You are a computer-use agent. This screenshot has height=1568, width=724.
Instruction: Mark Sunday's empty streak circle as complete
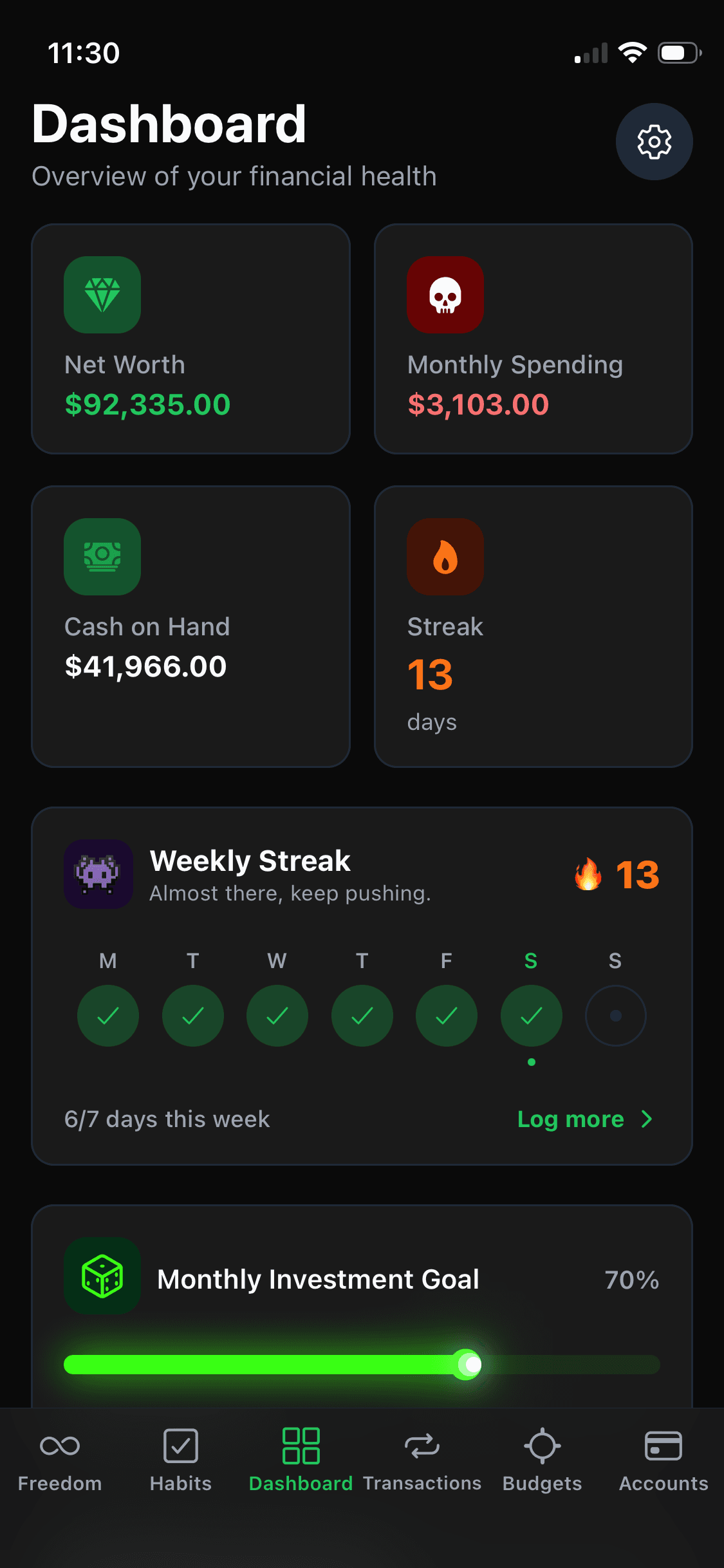615,1015
